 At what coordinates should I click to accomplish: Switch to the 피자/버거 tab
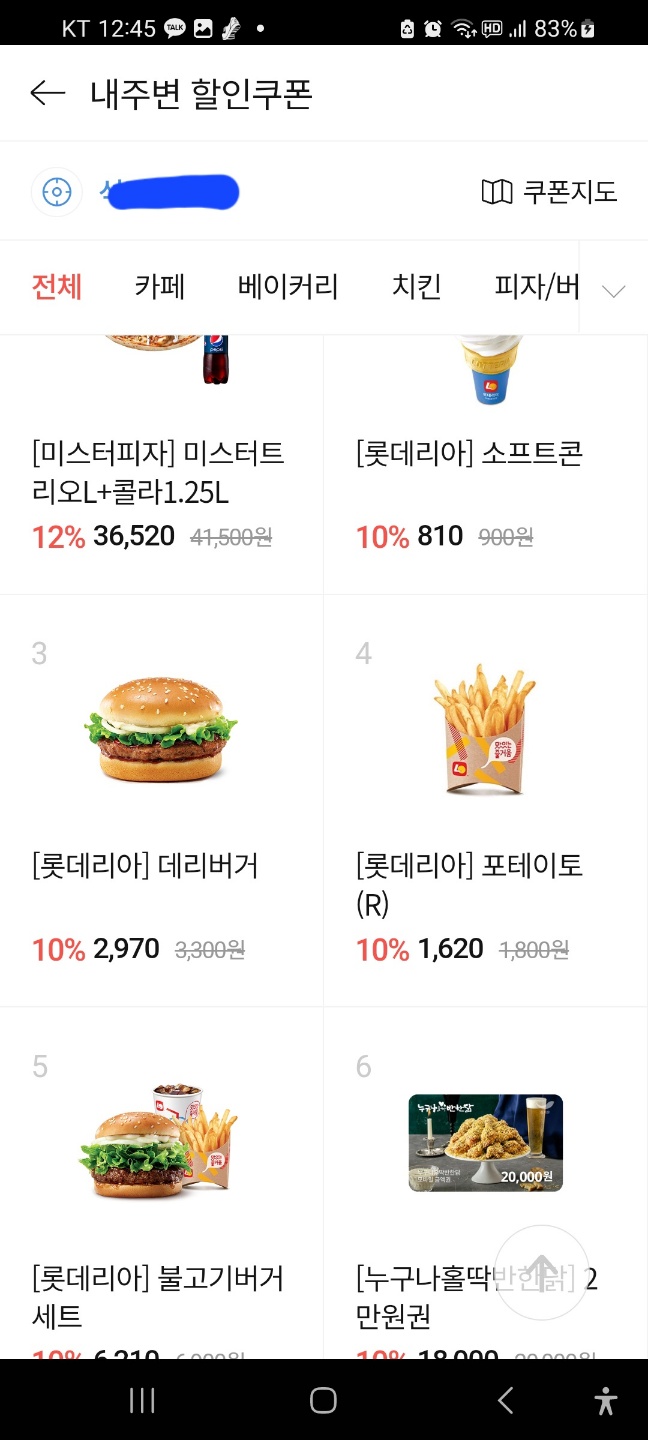point(536,288)
